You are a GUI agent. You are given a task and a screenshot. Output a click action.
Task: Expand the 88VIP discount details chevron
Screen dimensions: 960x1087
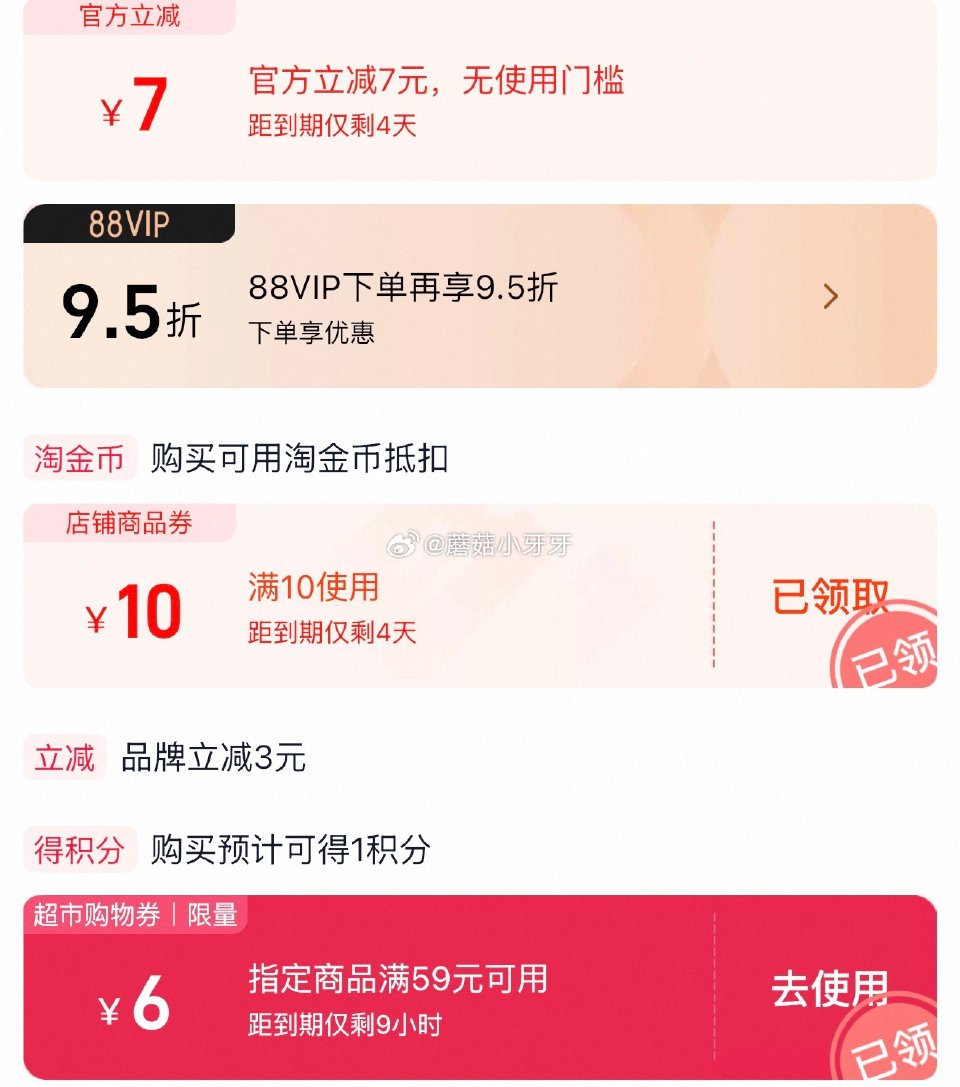(828, 296)
